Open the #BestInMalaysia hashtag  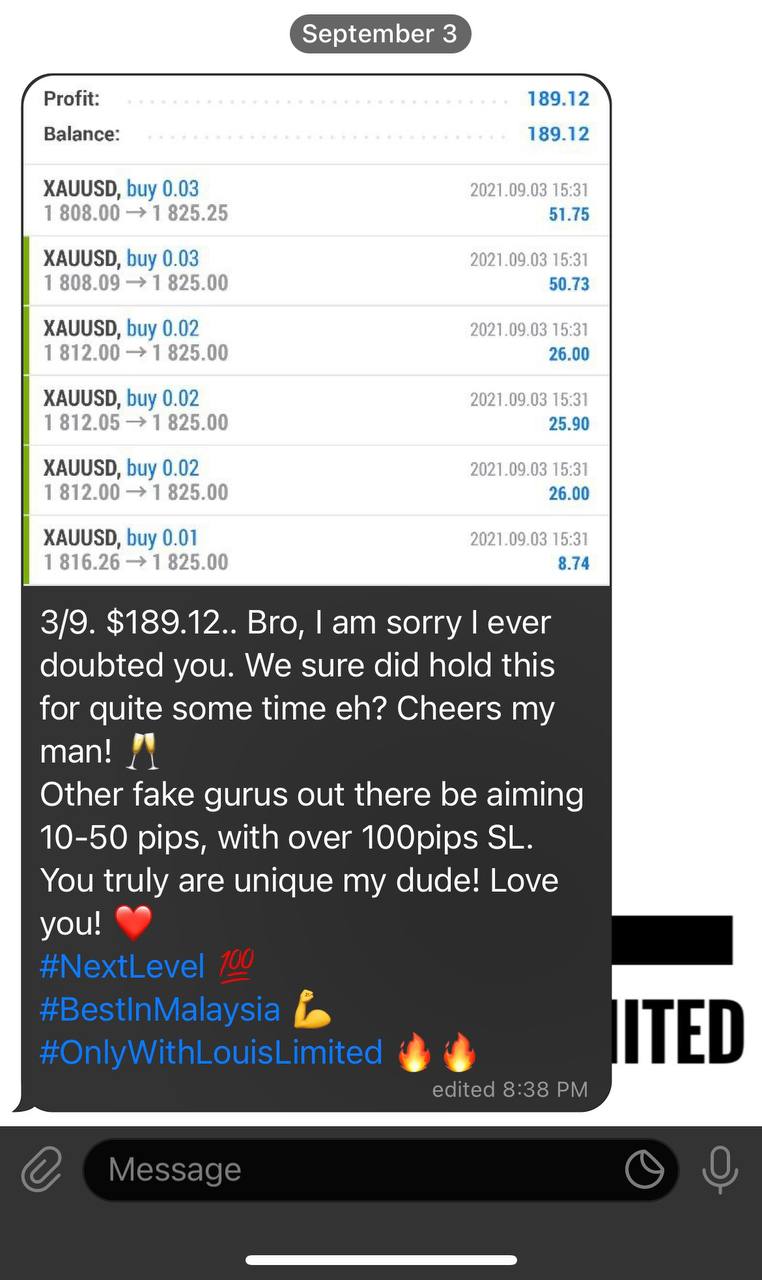coord(160,1009)
